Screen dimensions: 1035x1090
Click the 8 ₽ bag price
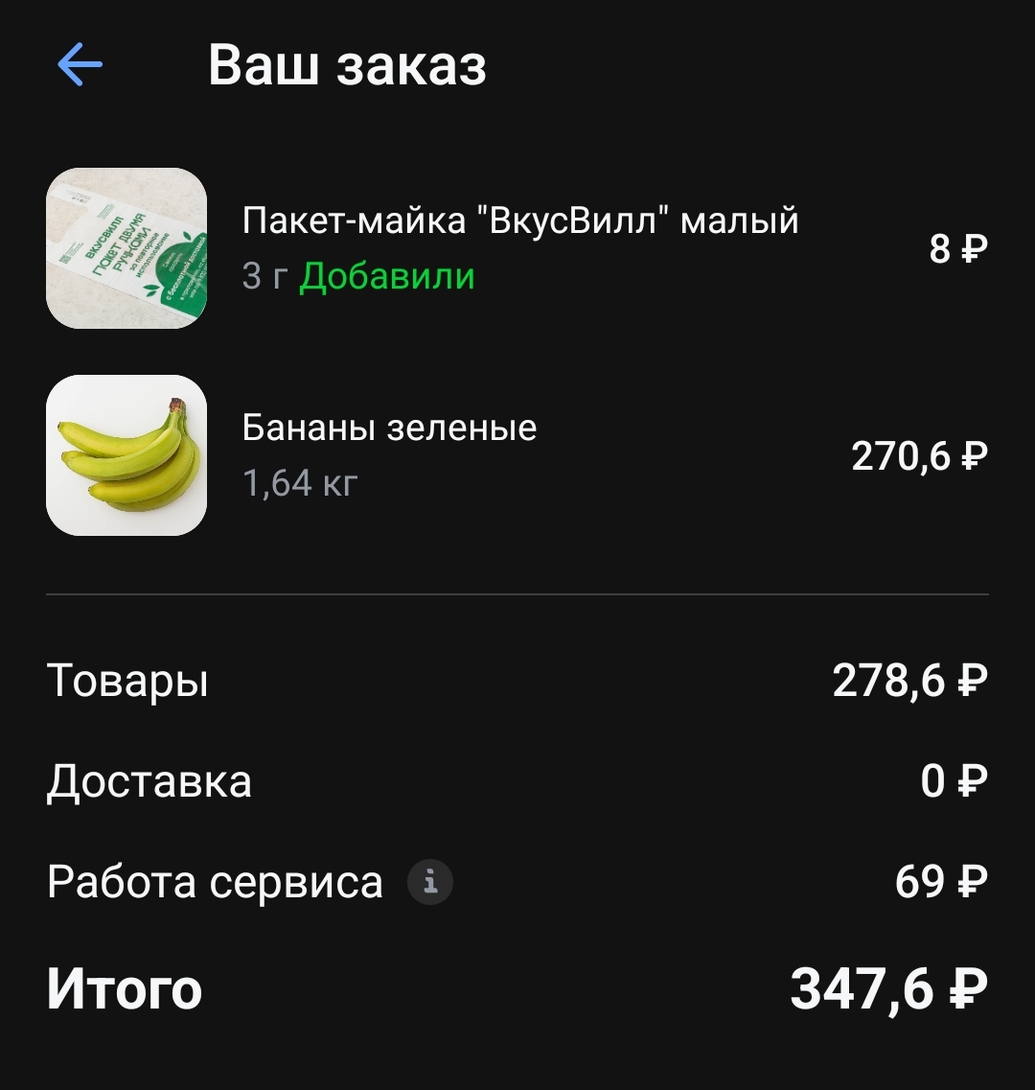pos(957,249)
